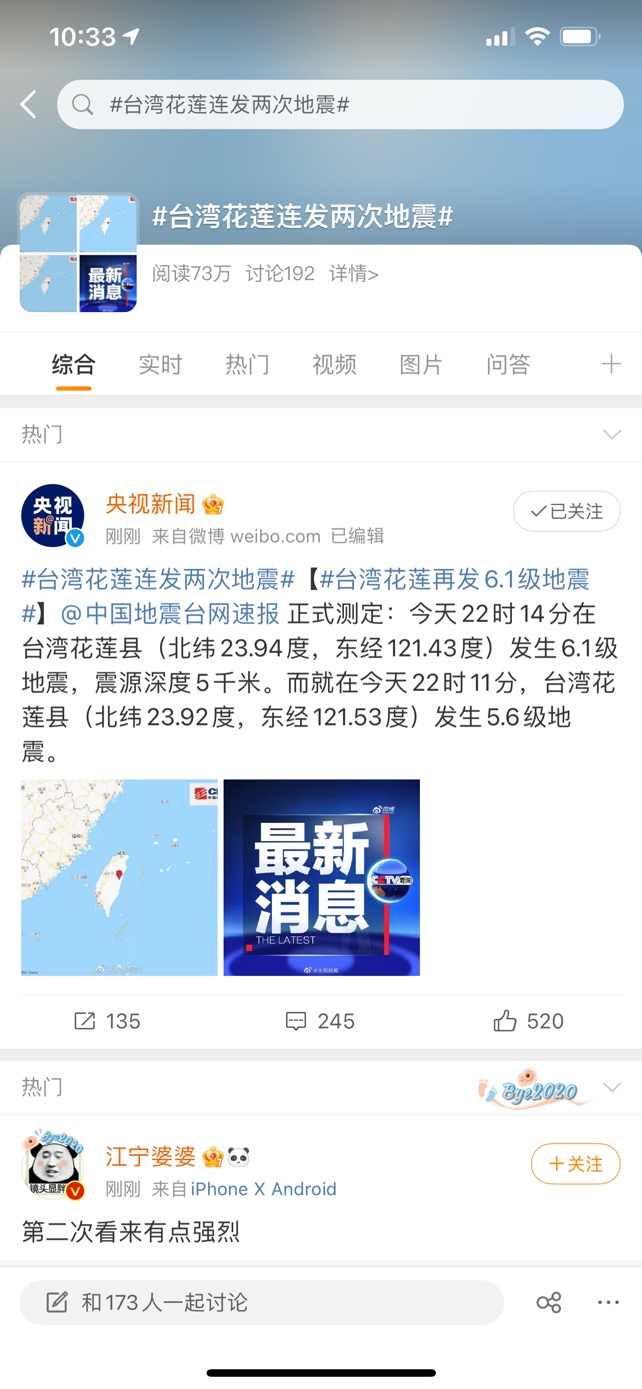Viewport: 642px width, 1389px height.
Task: Open the 245 comments on 央视新闻's post
Action: tap(320, 1021)
